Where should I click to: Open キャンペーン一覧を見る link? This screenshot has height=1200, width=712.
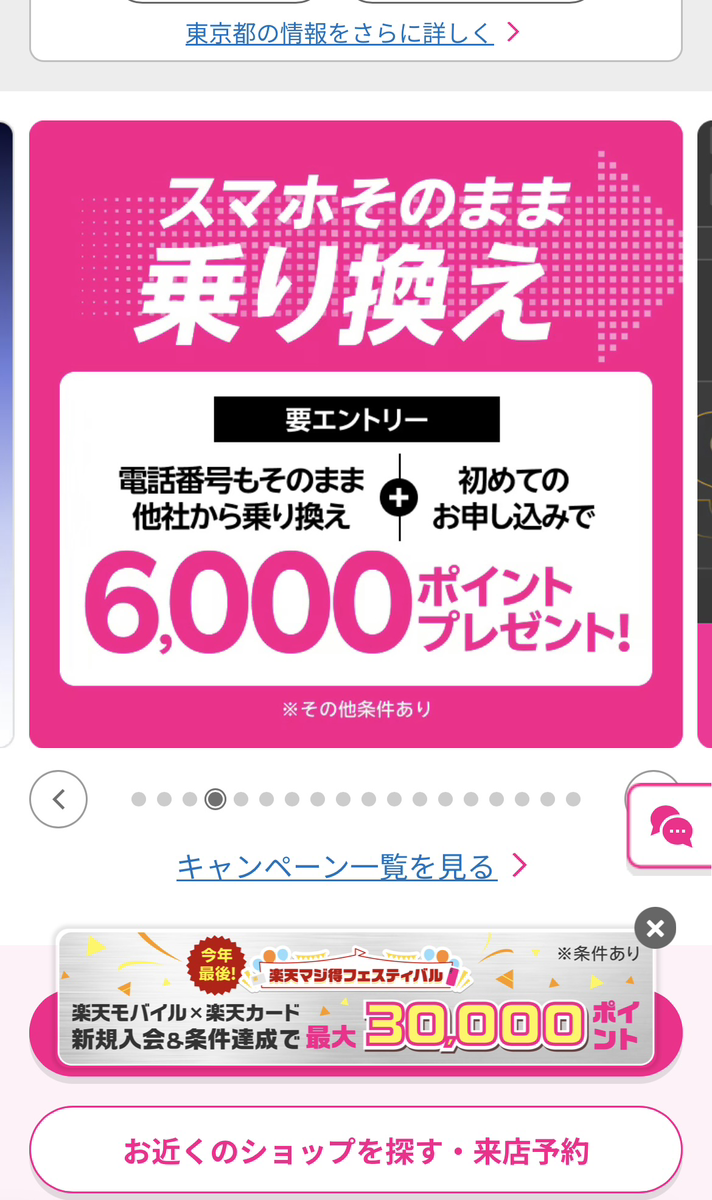click(338, 866)
